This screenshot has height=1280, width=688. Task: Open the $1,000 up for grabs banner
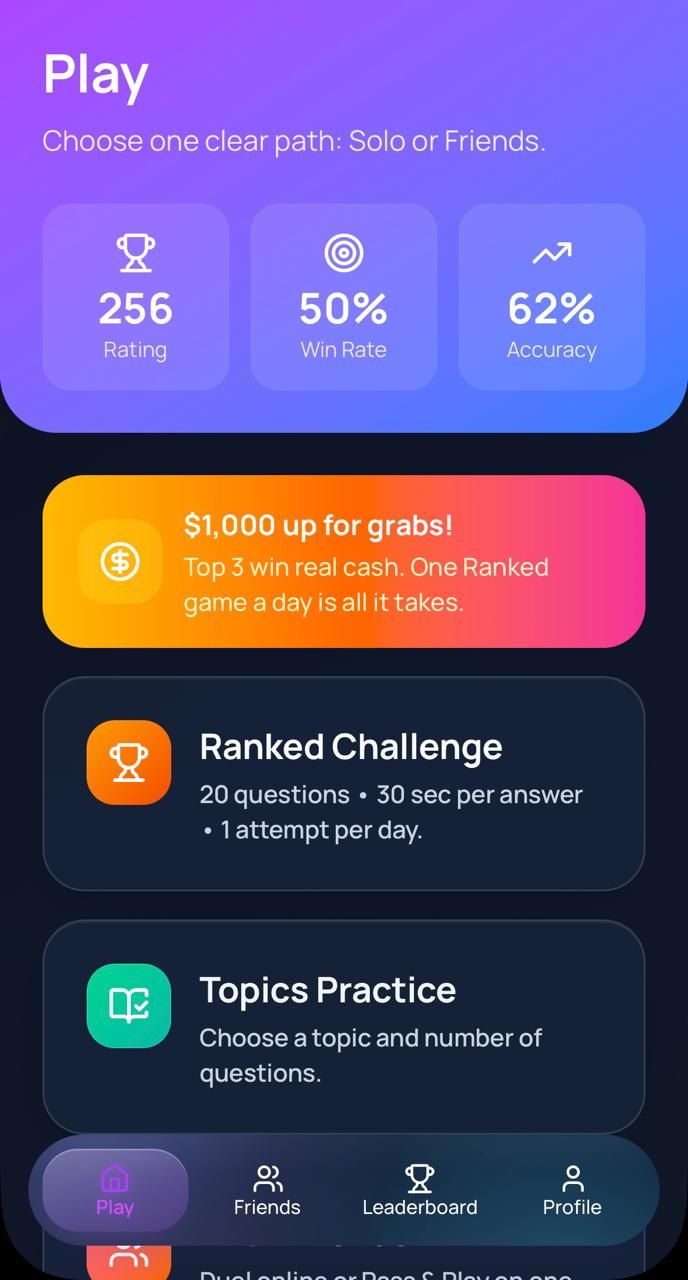(x=343, y=561)
